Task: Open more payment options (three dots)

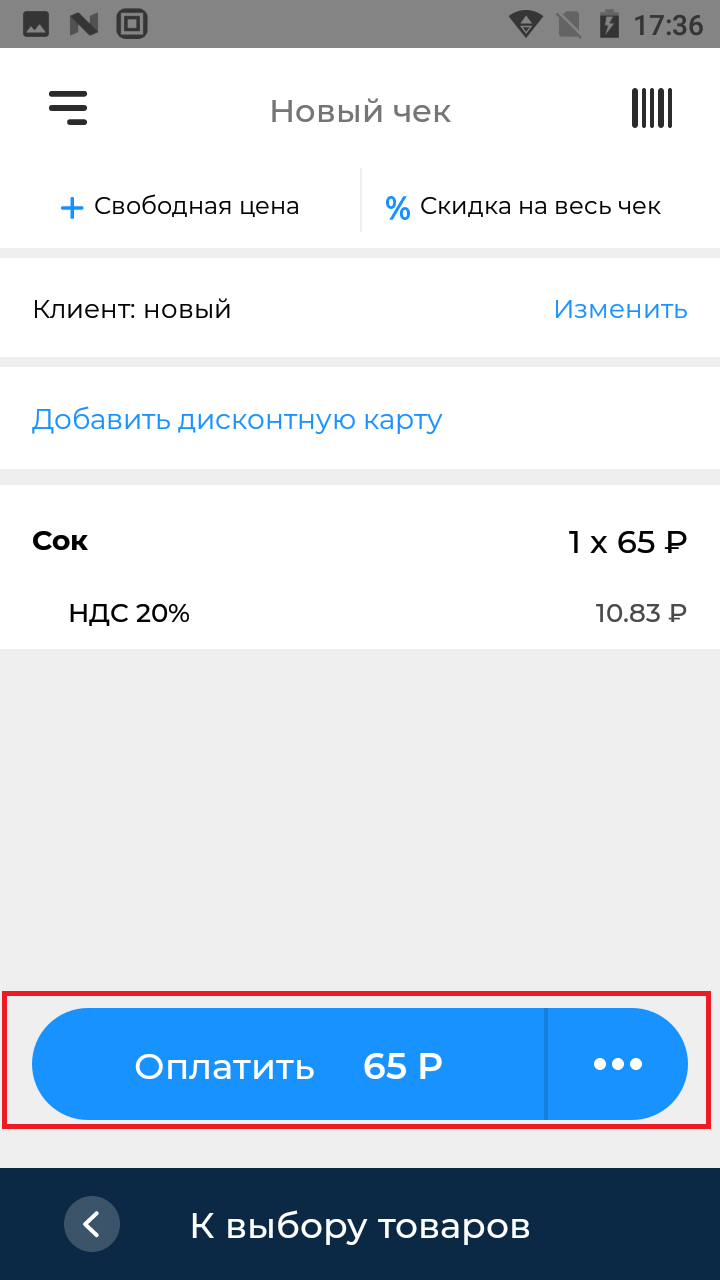Action: pos(618,1064)
